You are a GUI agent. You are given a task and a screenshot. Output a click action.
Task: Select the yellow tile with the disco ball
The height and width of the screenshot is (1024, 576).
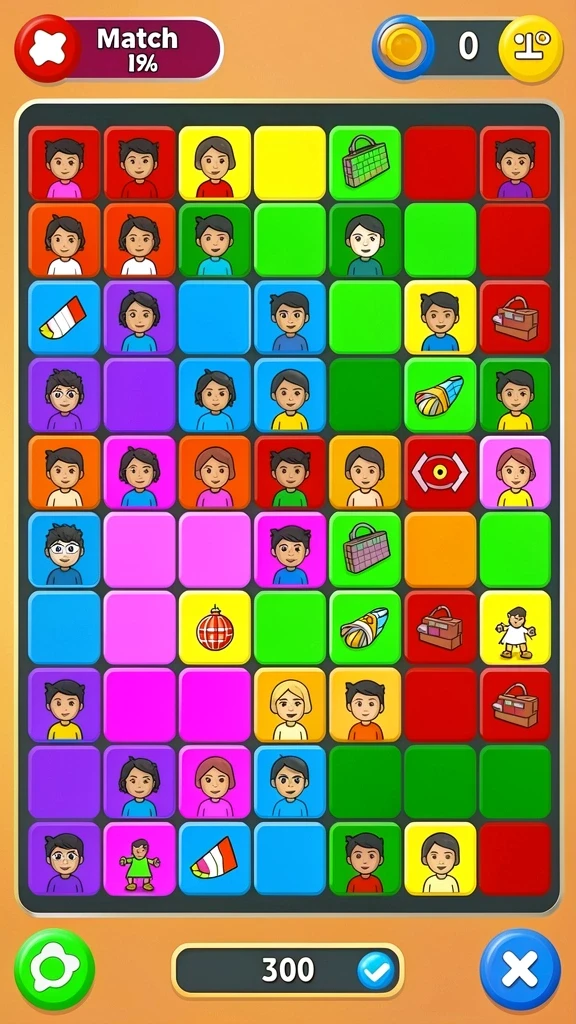click(215, 628)
